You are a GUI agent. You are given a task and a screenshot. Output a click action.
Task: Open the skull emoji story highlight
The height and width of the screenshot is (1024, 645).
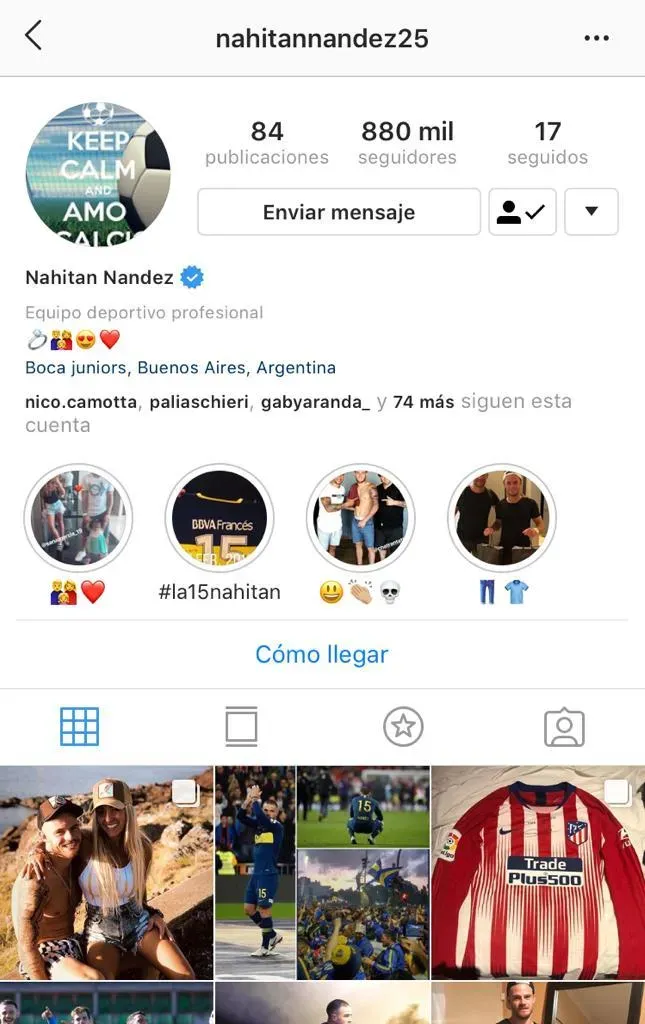tap(360, 518)
